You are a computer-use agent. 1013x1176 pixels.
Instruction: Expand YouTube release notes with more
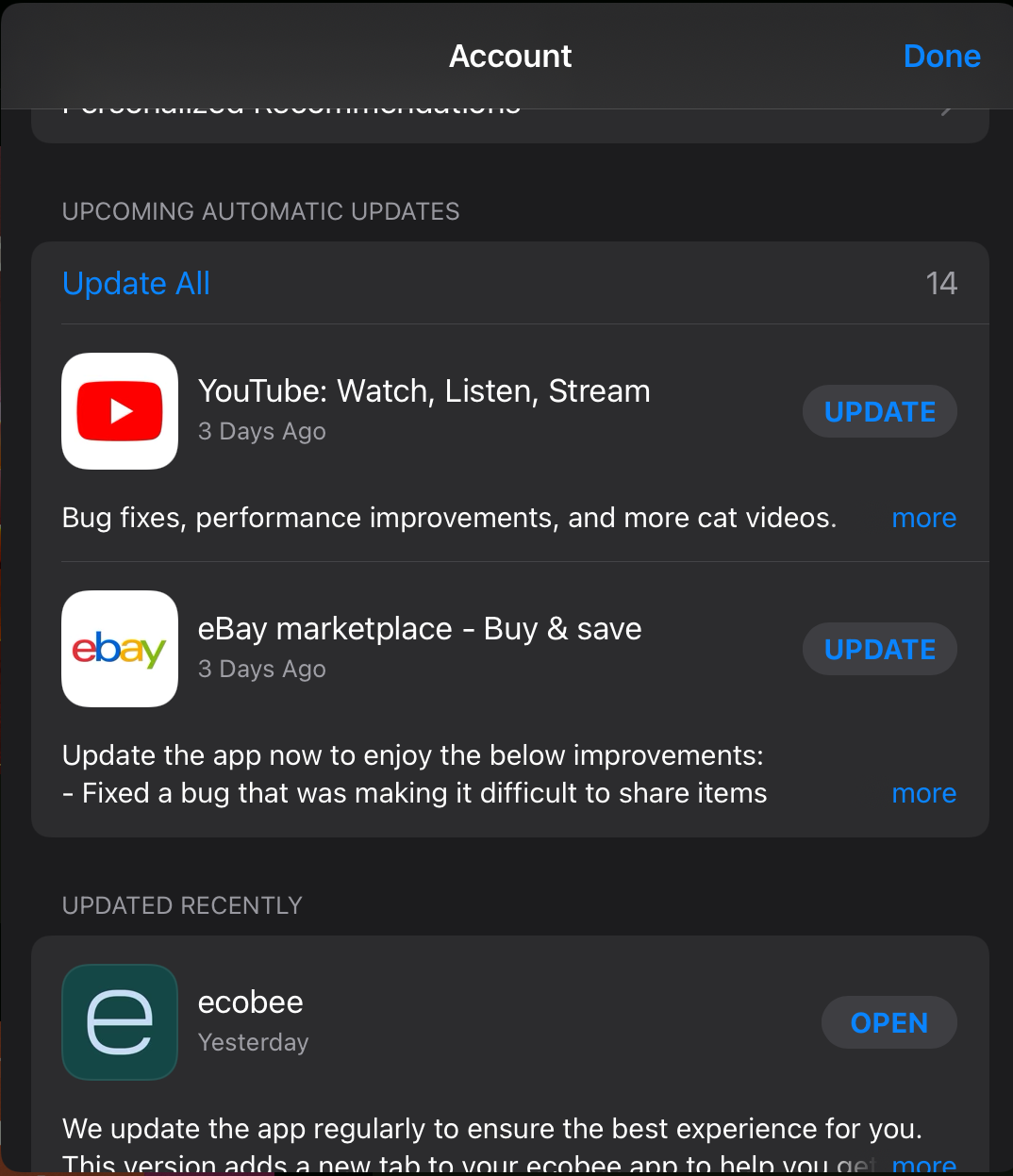[x=923, y=518]
